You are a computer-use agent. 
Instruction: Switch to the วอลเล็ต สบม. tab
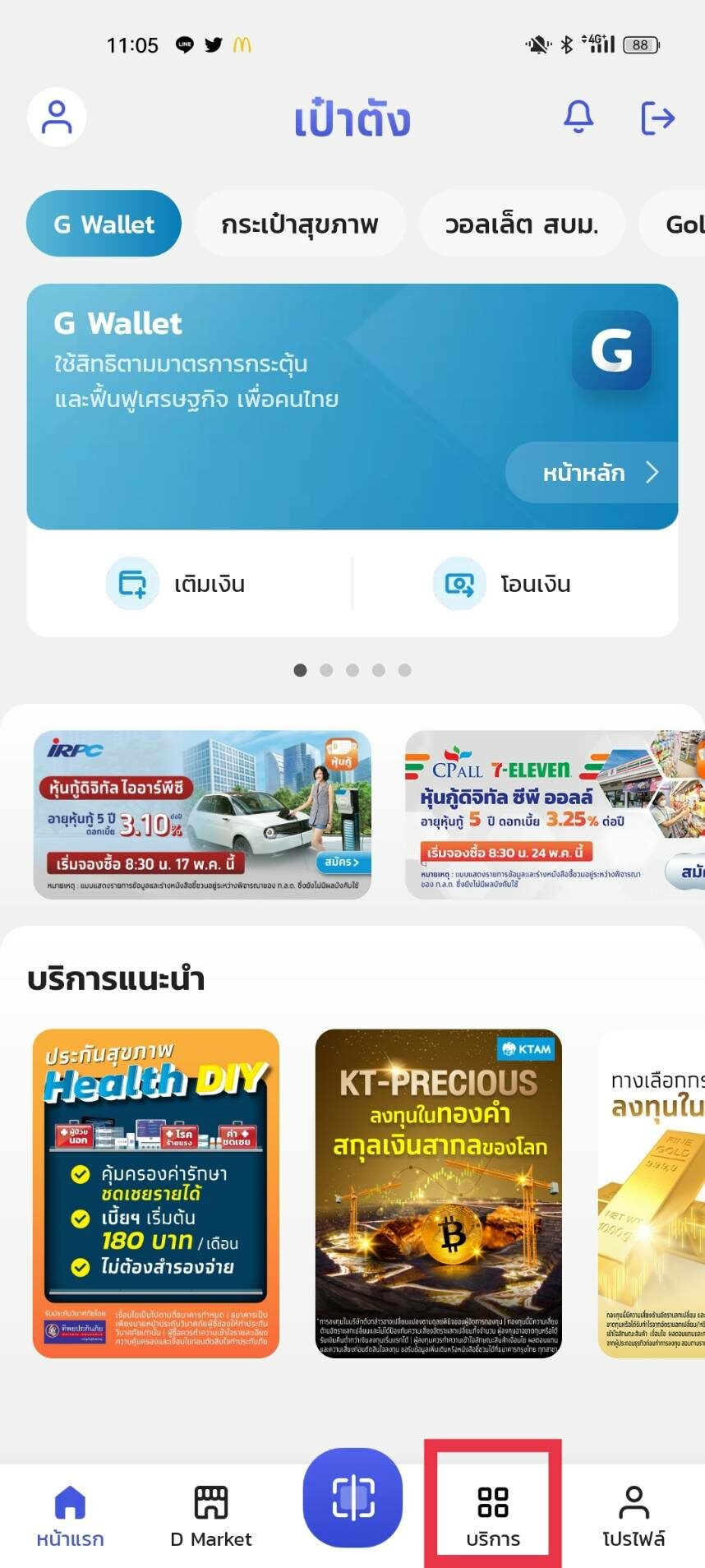pyautogui.click(x=522, y=224)
